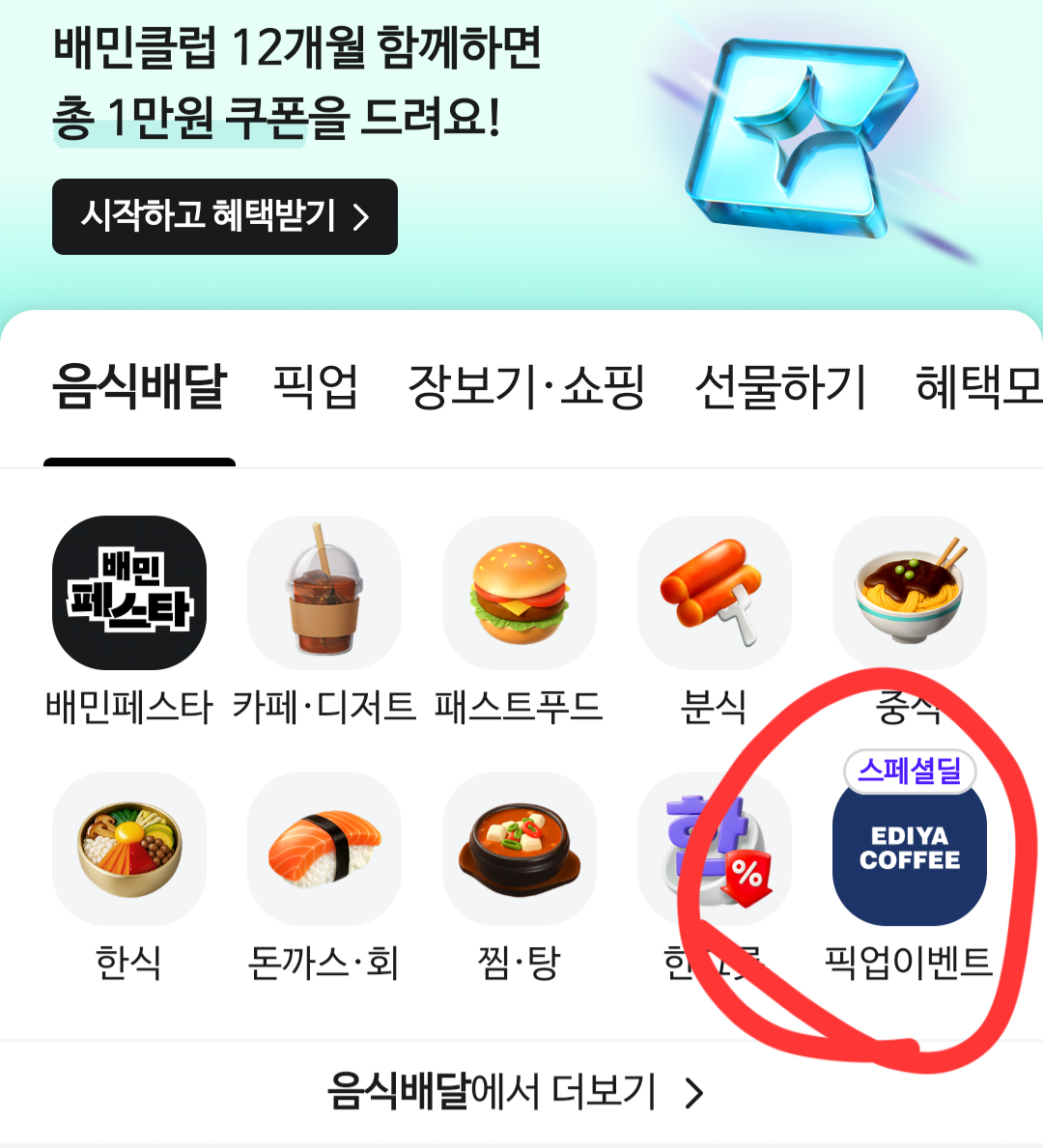
Task: Open the 중식 noodle bowl category
Action: click(910, 593)
